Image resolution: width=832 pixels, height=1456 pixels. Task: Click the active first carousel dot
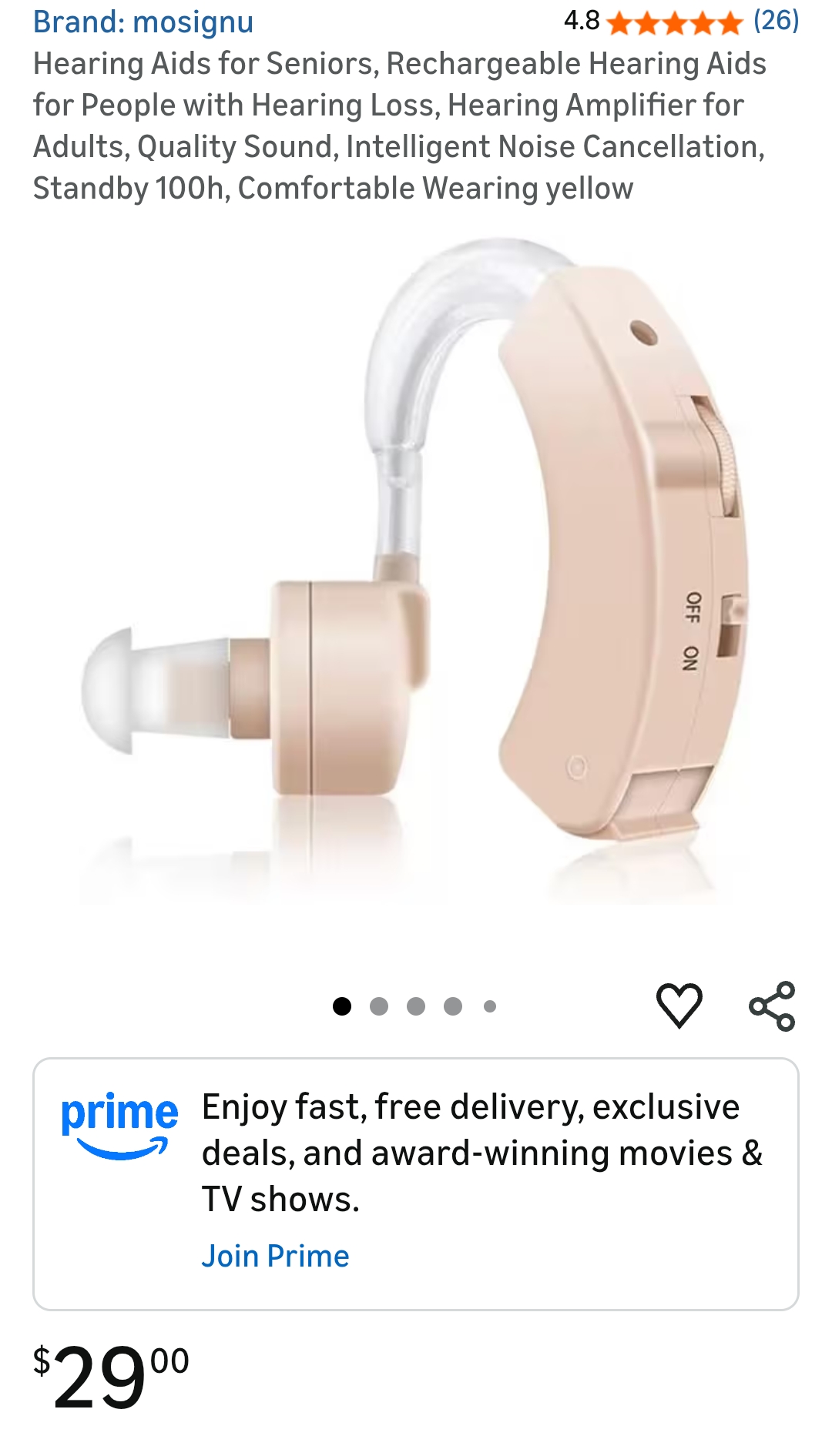(341, 1004)
